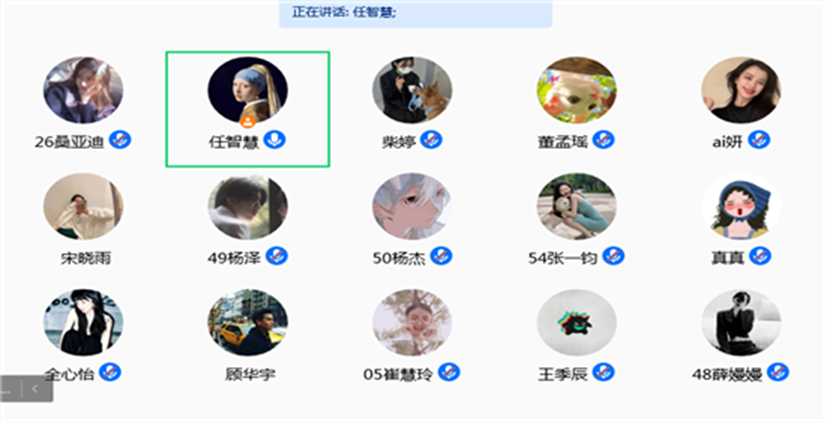Select 顾华宇's participant tile
Viewport: 827px width, 423px height.
point(247,323)
